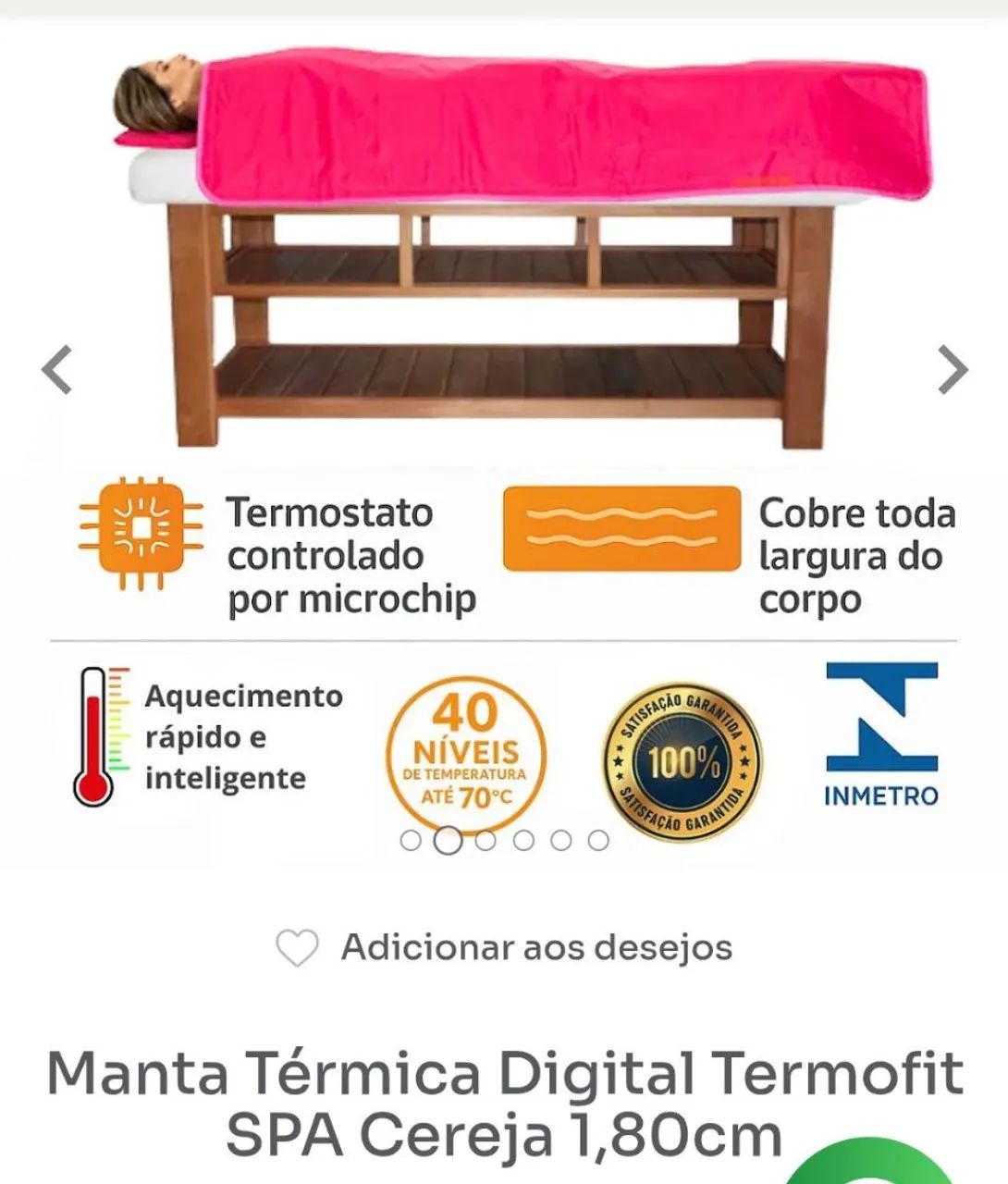Click "Adicionar aos desejos" link
This screenshot has height=1184, width=1008.
[x=538, y=945]
